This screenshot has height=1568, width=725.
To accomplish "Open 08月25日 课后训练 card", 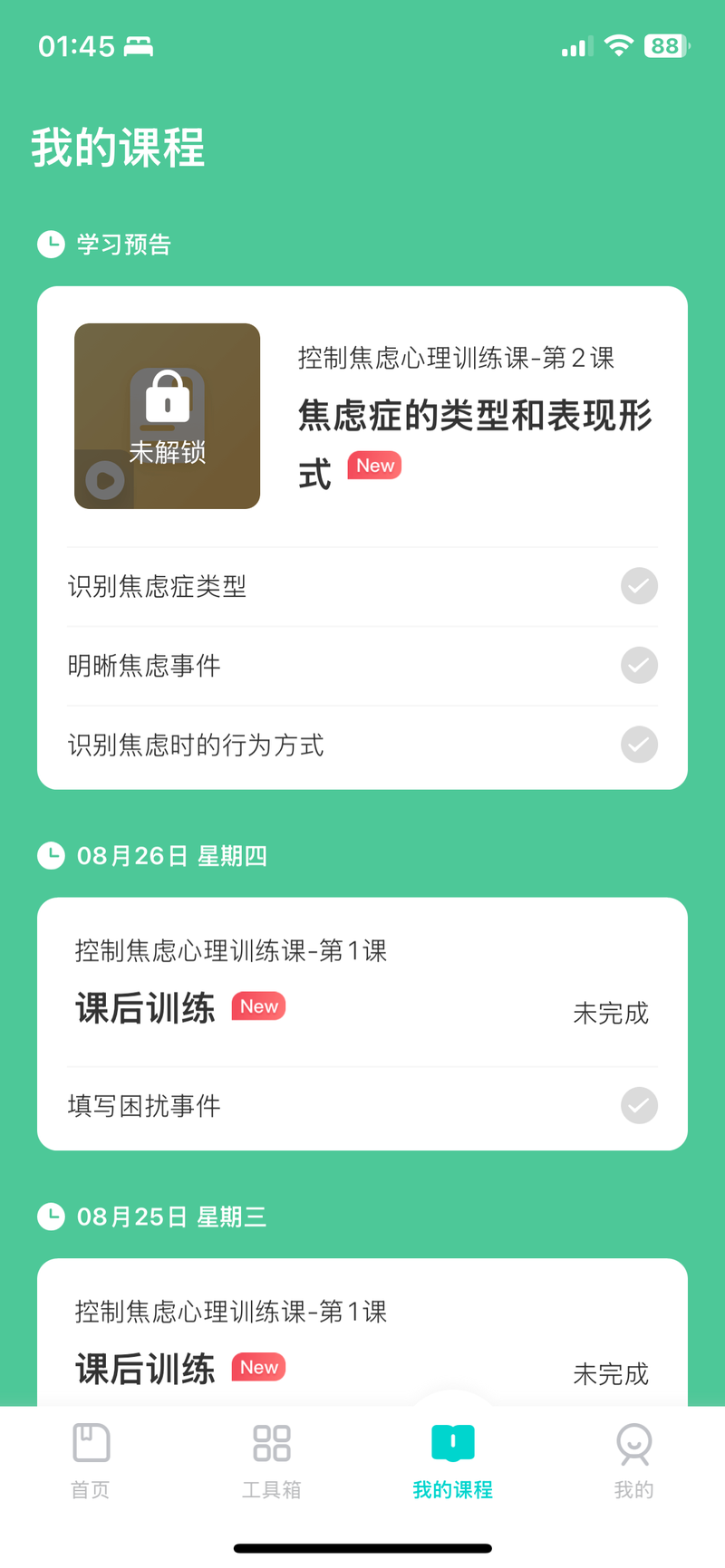I will (362, 1332).
